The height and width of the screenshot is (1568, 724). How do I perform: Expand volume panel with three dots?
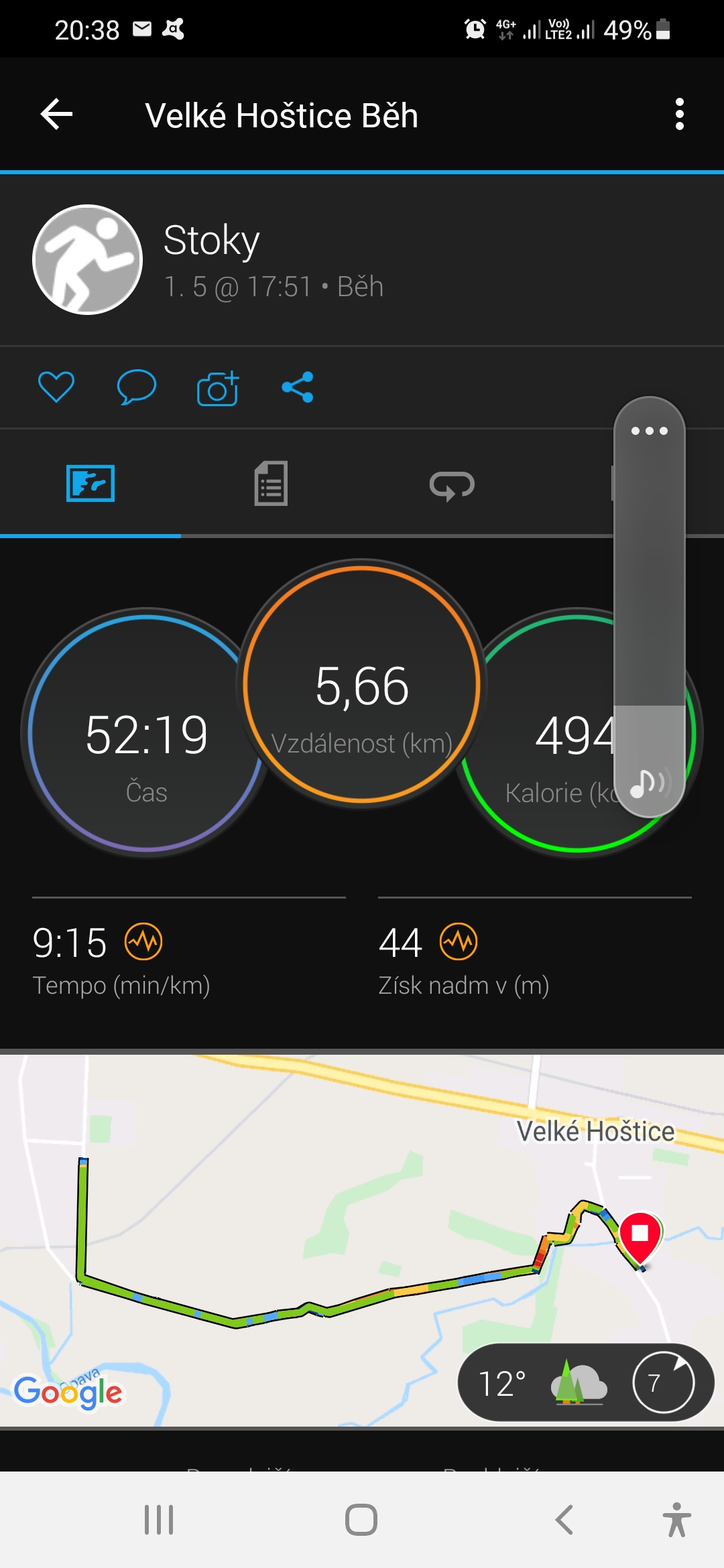649,431
